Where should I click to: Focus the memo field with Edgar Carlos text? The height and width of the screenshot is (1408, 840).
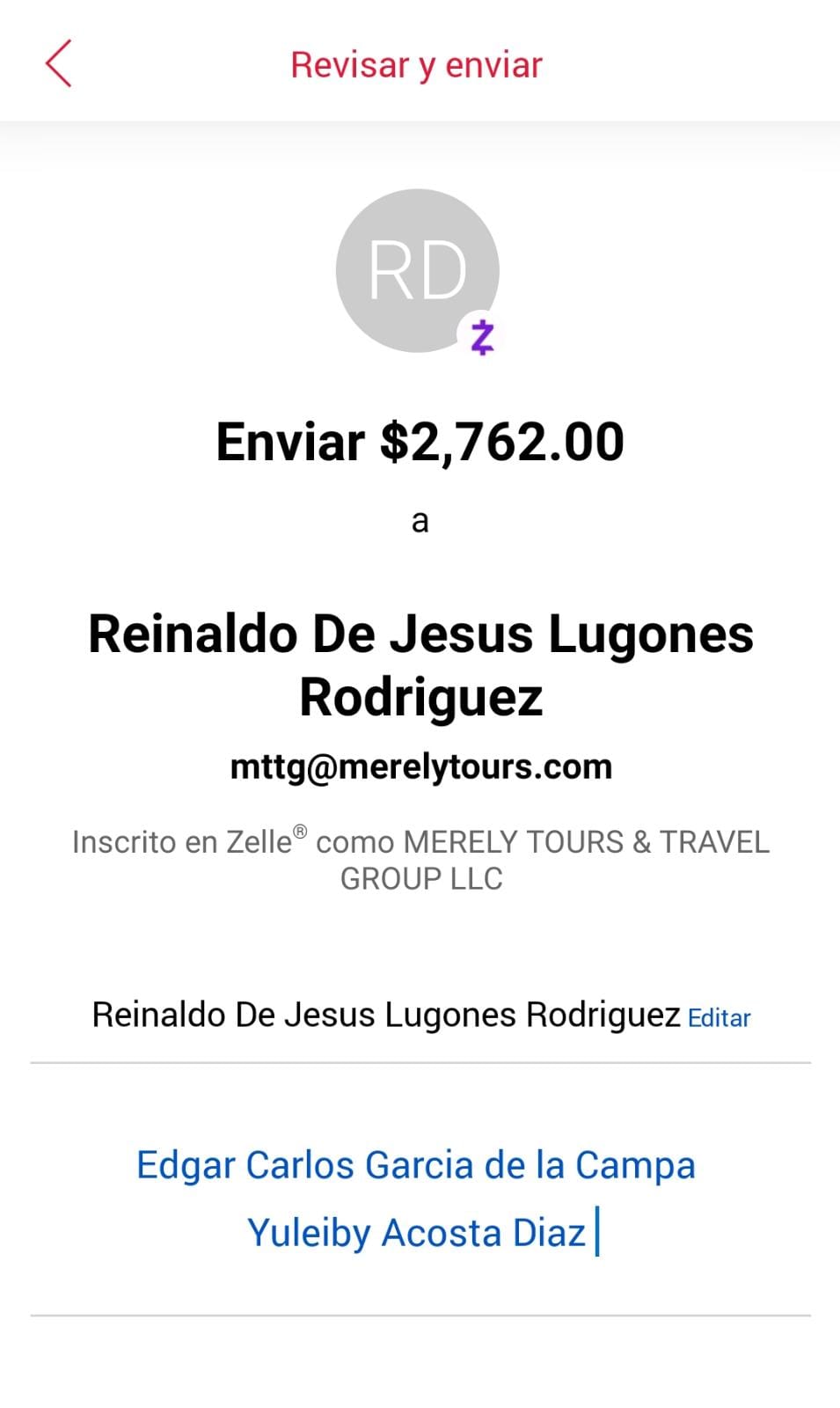[x=420, y=1199]
